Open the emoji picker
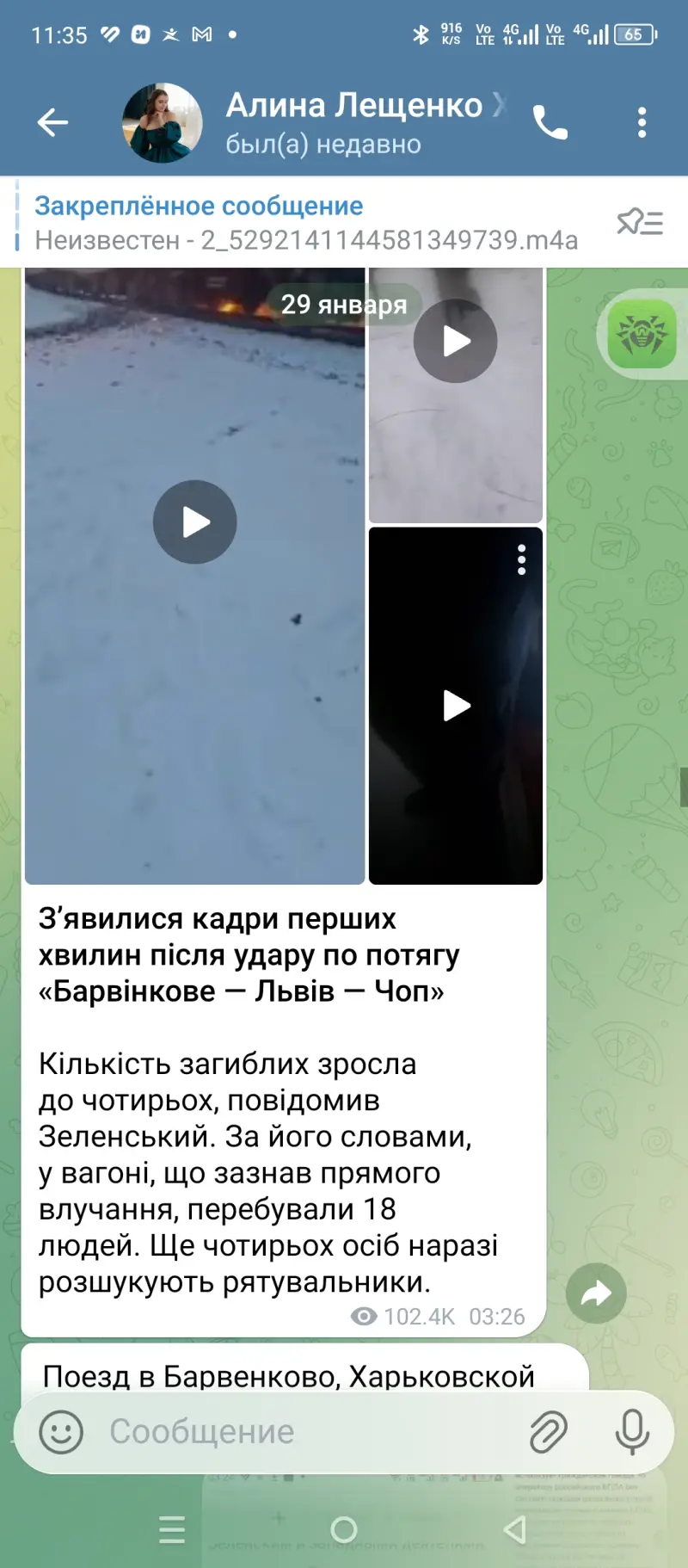688x1568 pixels. click(61, 1432)
